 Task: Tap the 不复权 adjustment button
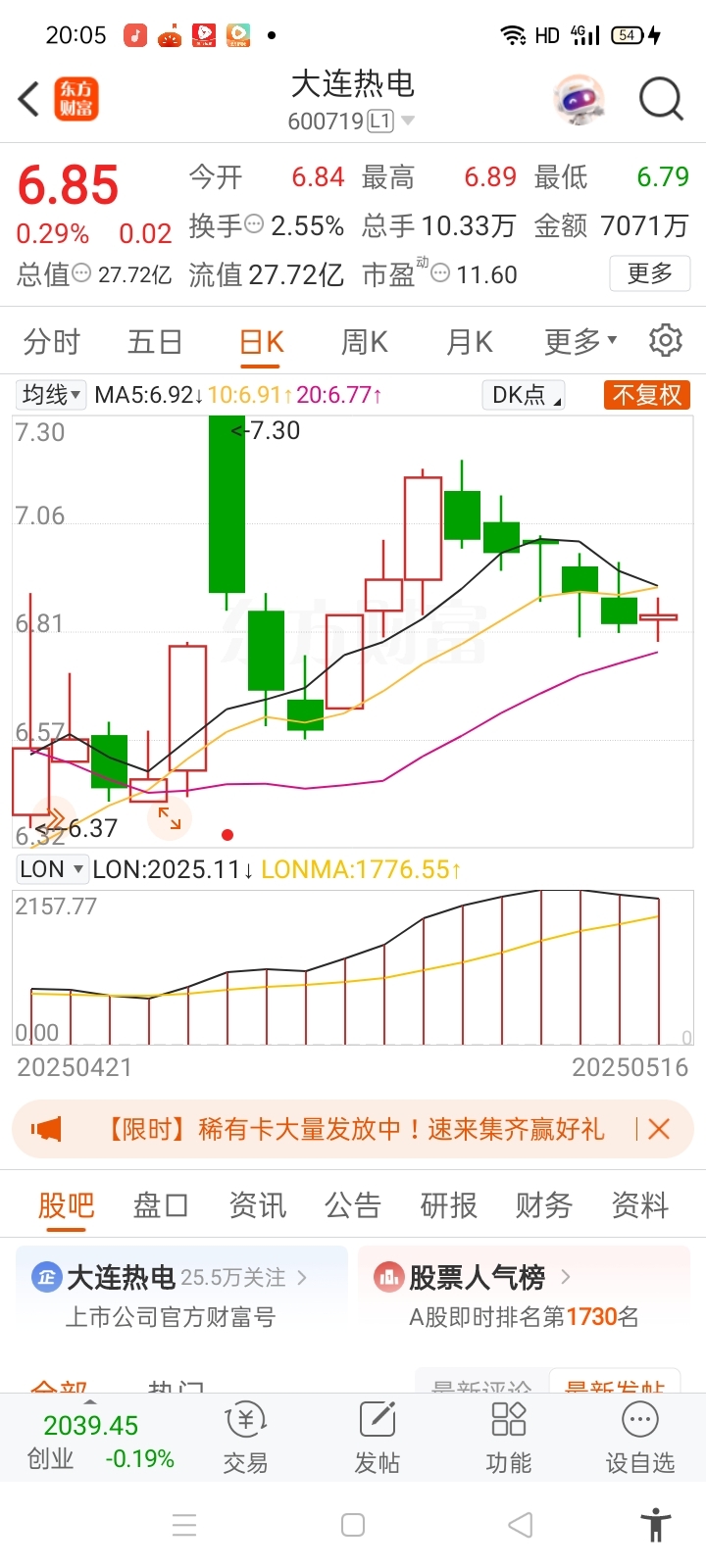tap(647, 395)
